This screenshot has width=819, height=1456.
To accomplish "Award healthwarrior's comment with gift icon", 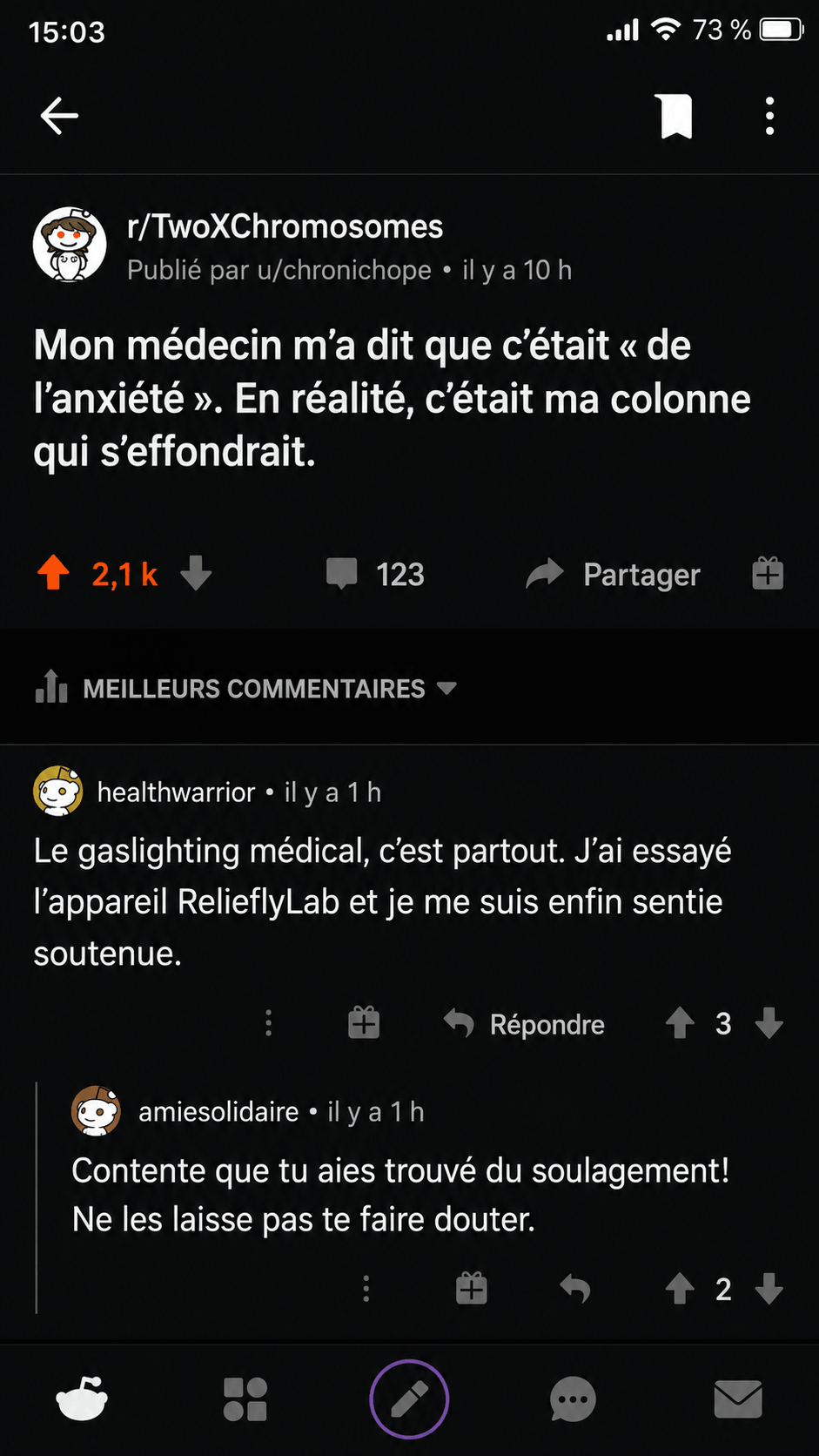I will [364, 1022].
